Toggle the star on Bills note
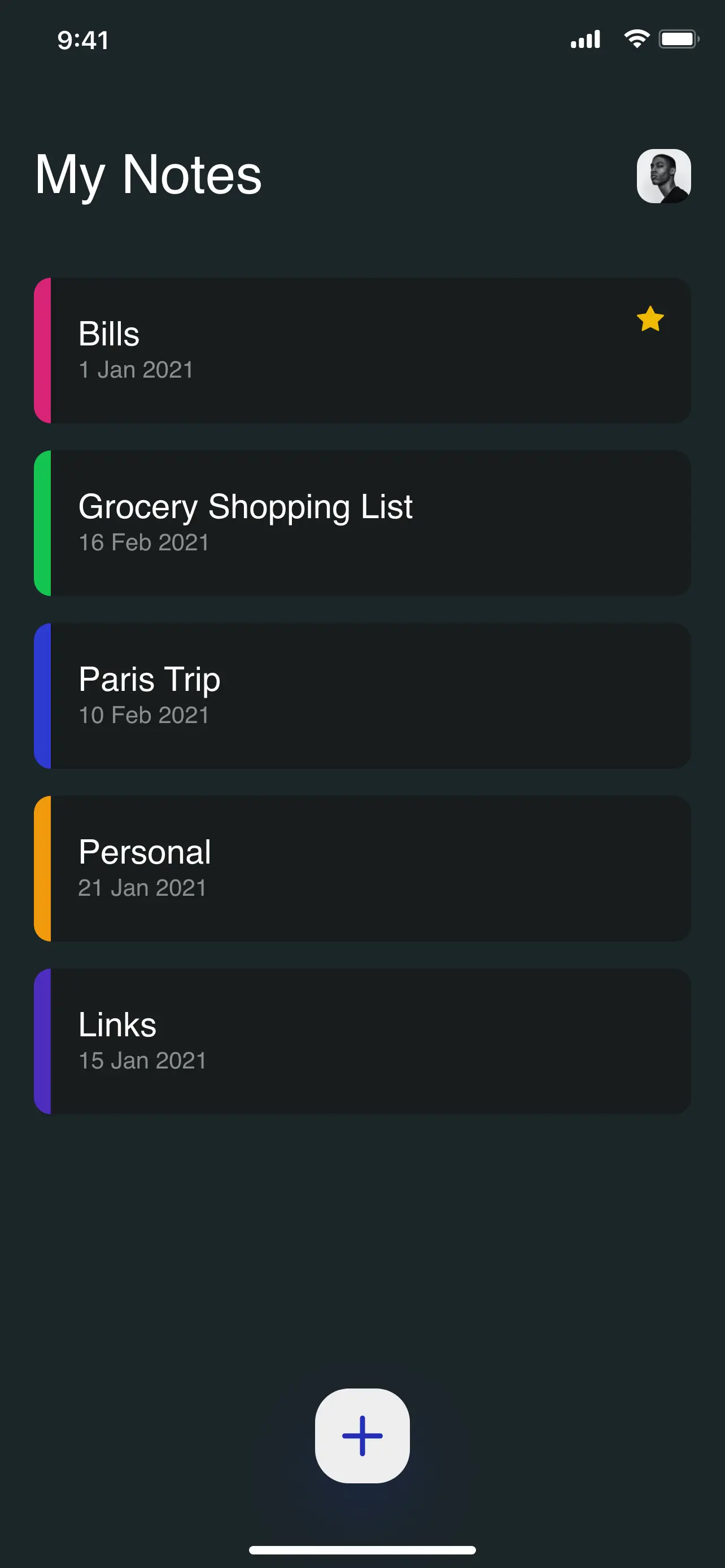 click(650, 319)
